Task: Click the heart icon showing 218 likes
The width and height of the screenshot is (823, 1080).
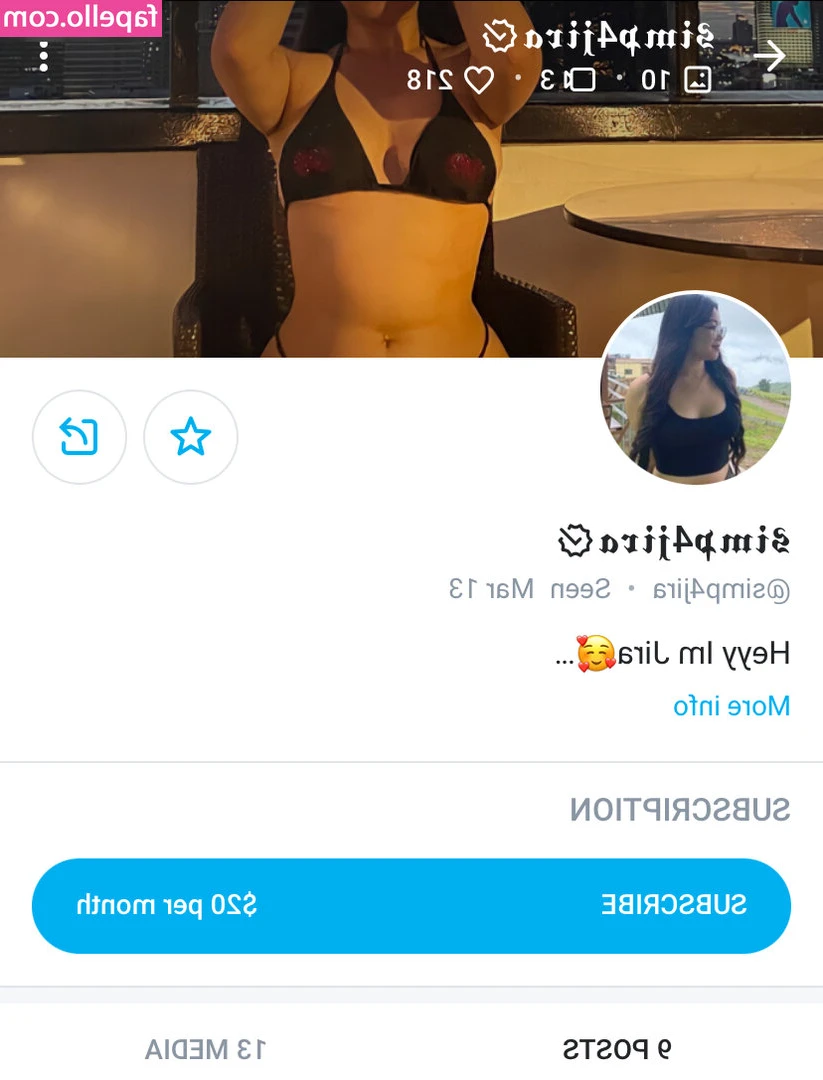Action: pos(478,80)
